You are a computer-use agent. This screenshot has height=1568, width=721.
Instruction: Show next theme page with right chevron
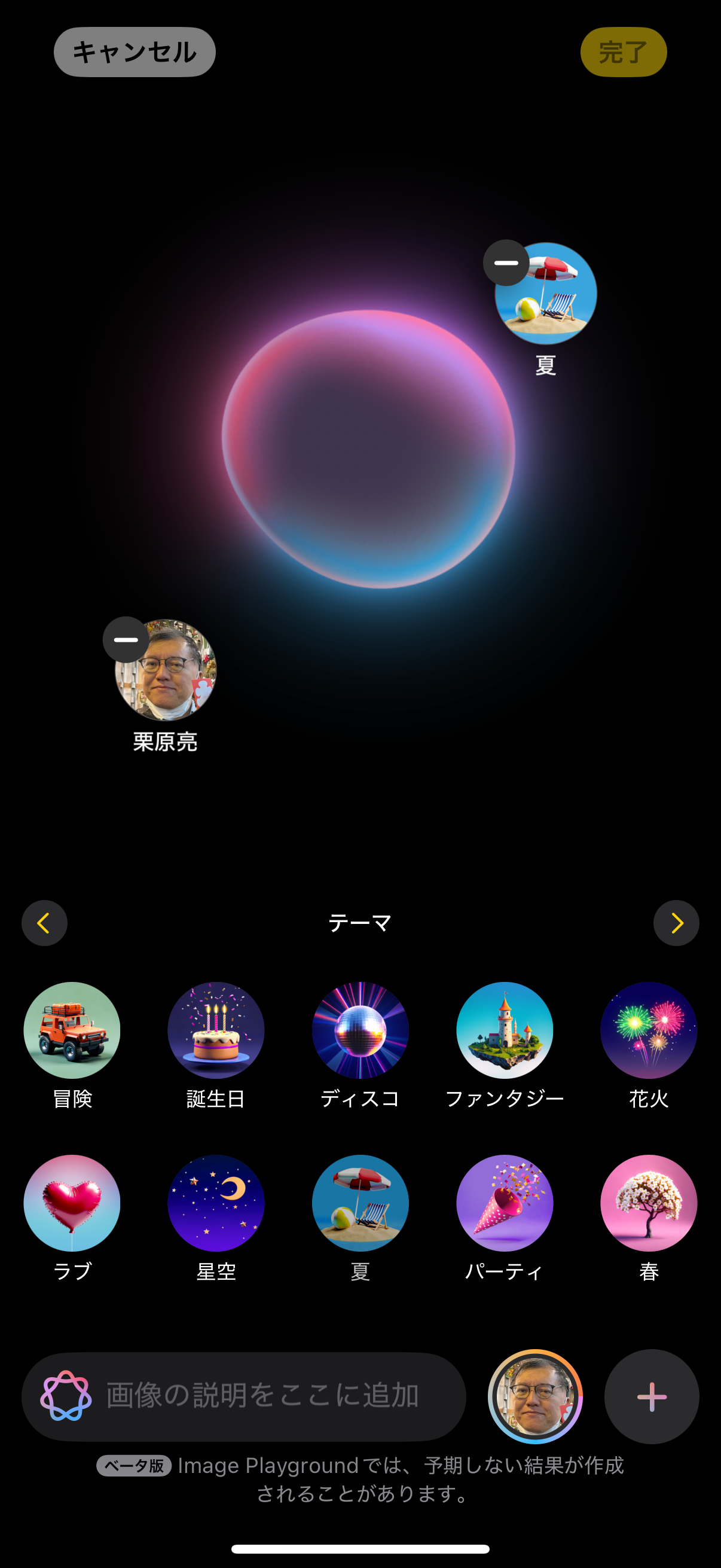[677, 922]
